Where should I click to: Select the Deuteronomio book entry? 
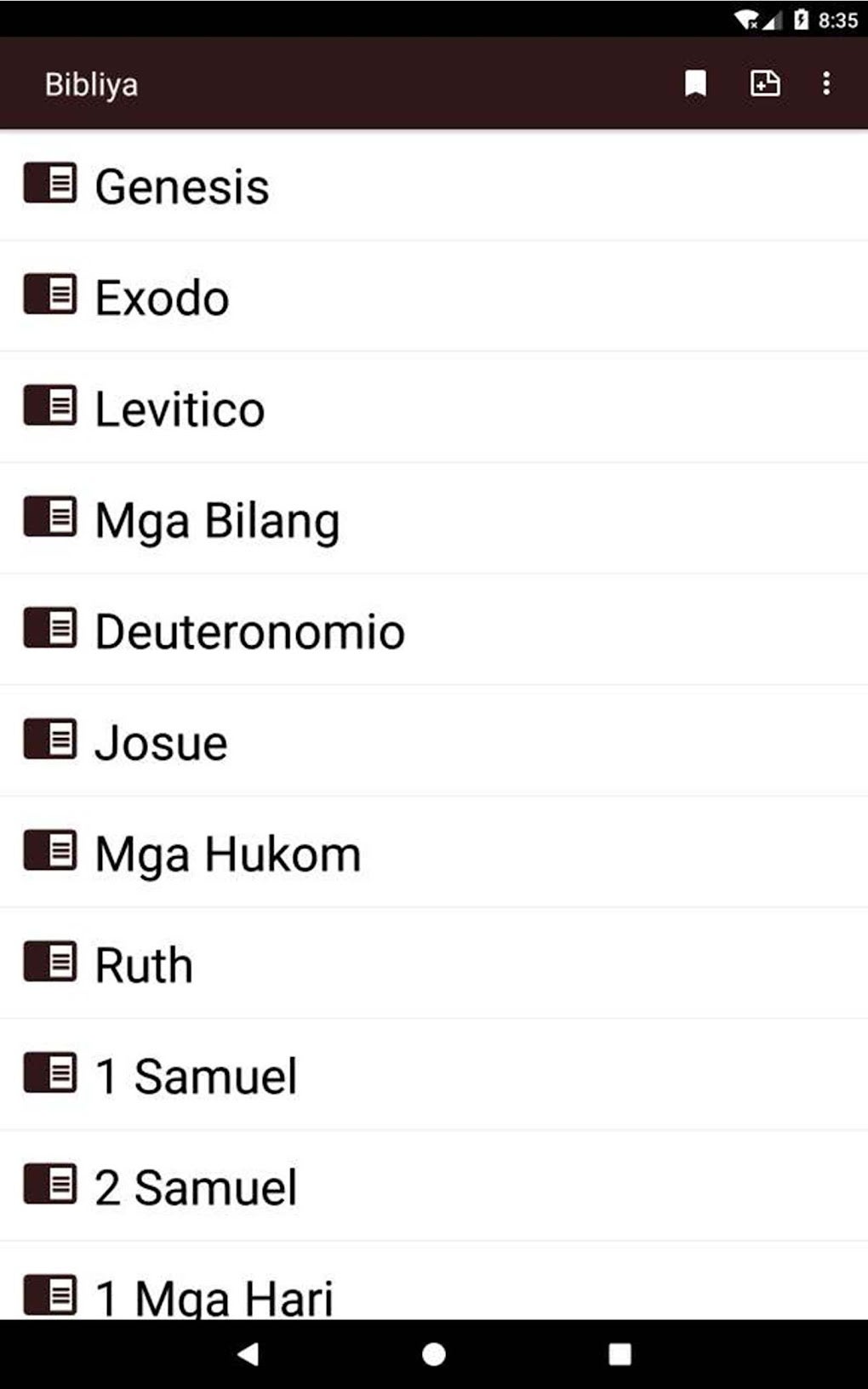point(249,630)
